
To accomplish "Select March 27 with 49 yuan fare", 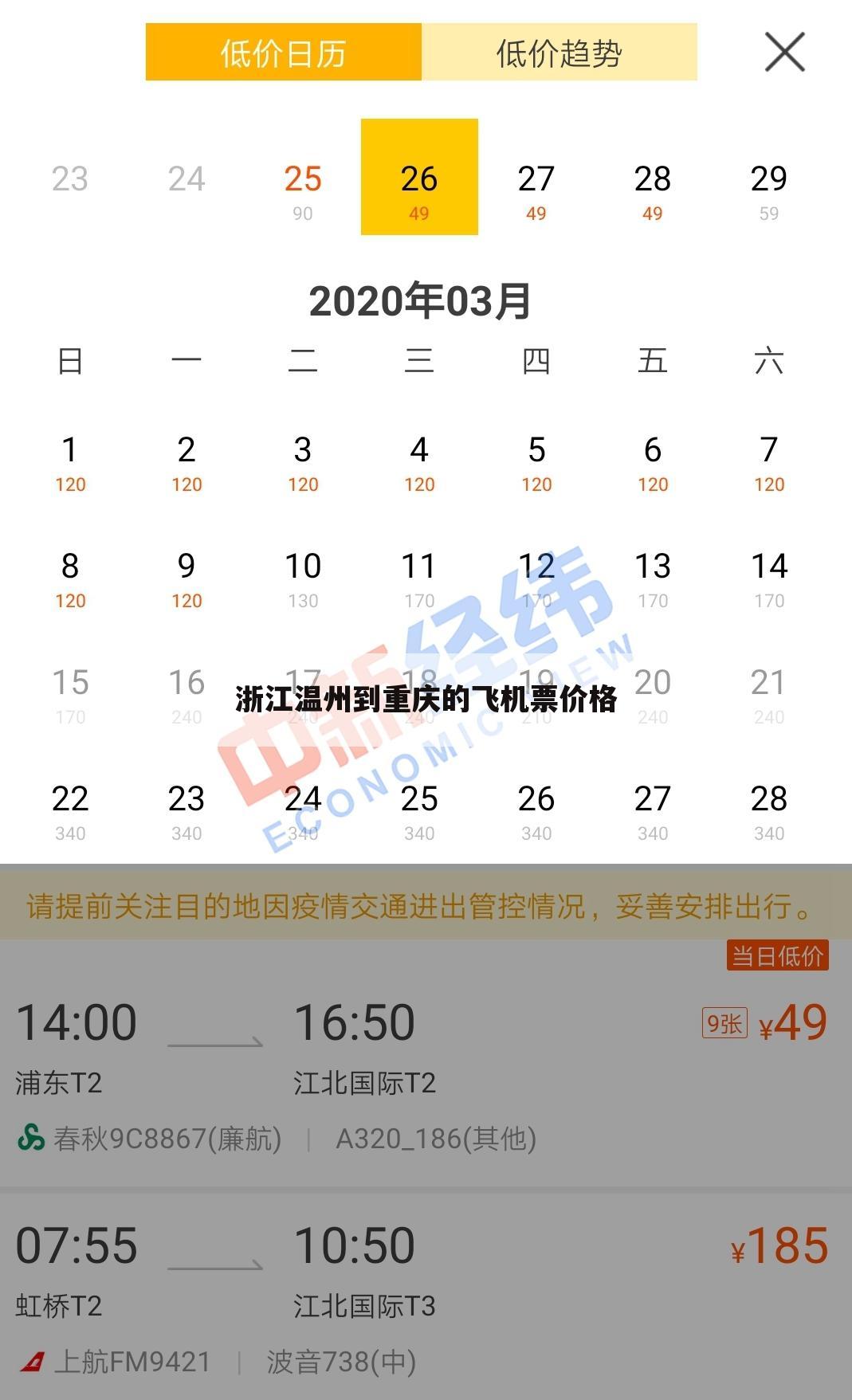I will [x=536, y=190].
